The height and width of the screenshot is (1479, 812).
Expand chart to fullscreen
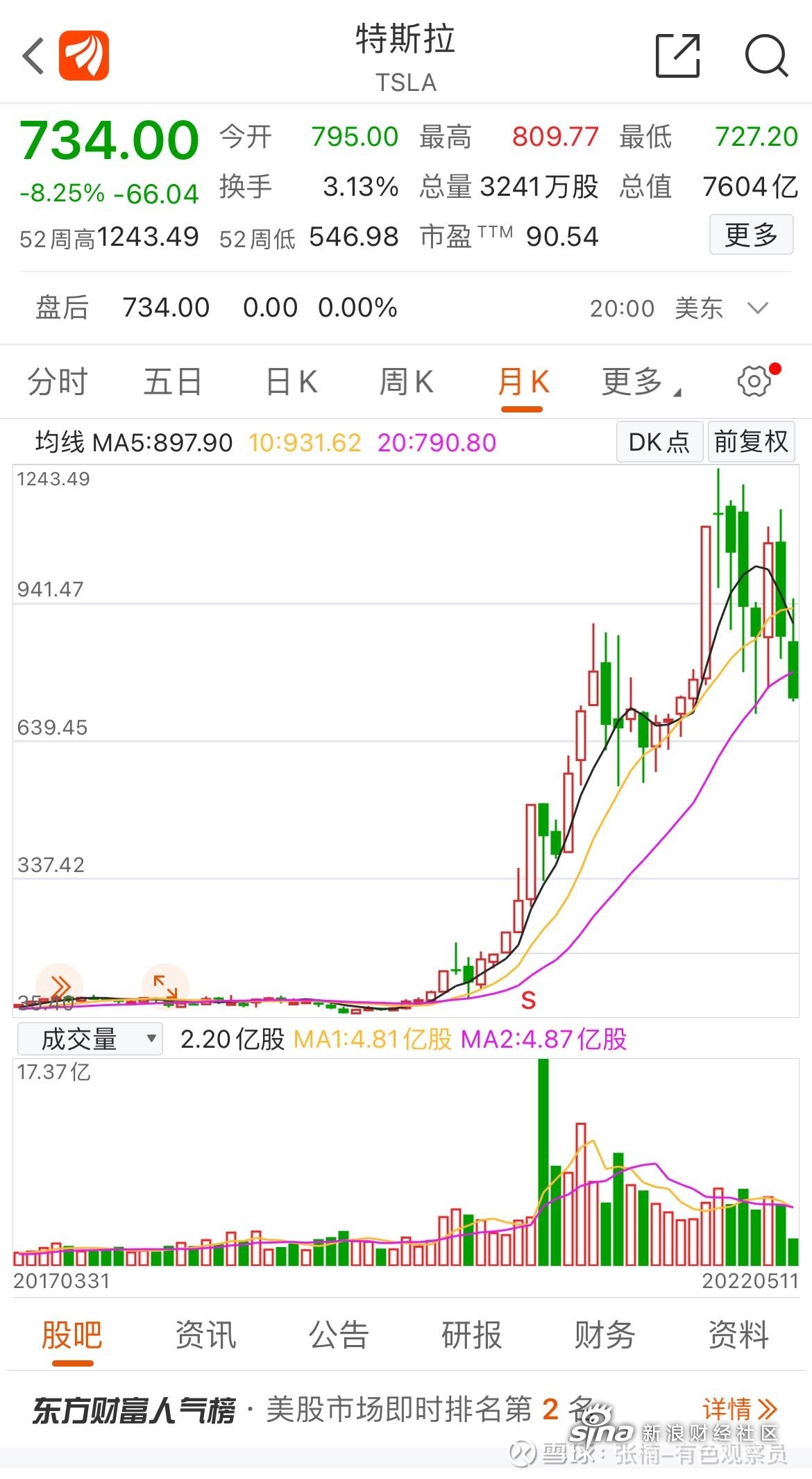tap(165, 986)
